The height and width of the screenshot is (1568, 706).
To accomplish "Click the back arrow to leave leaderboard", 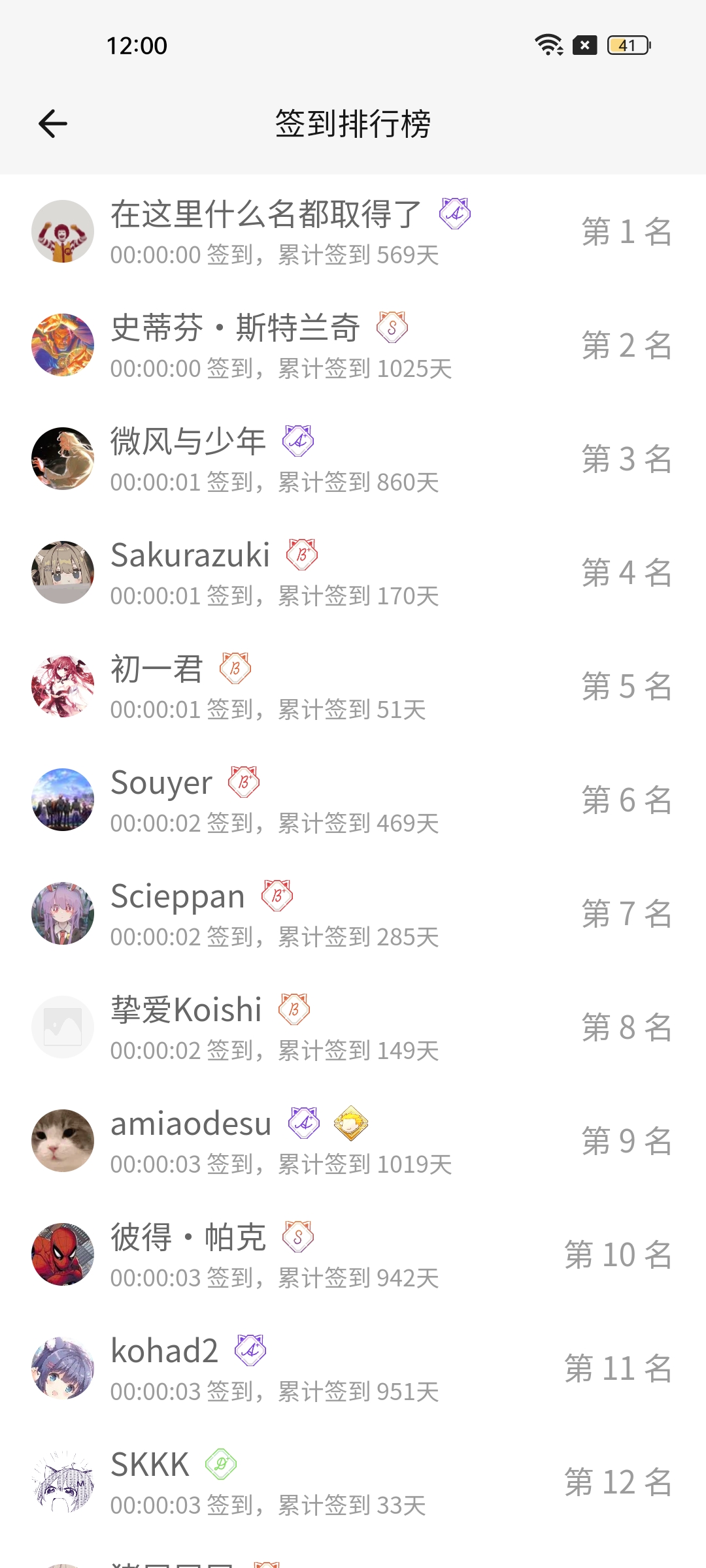I will click(52, 123).
